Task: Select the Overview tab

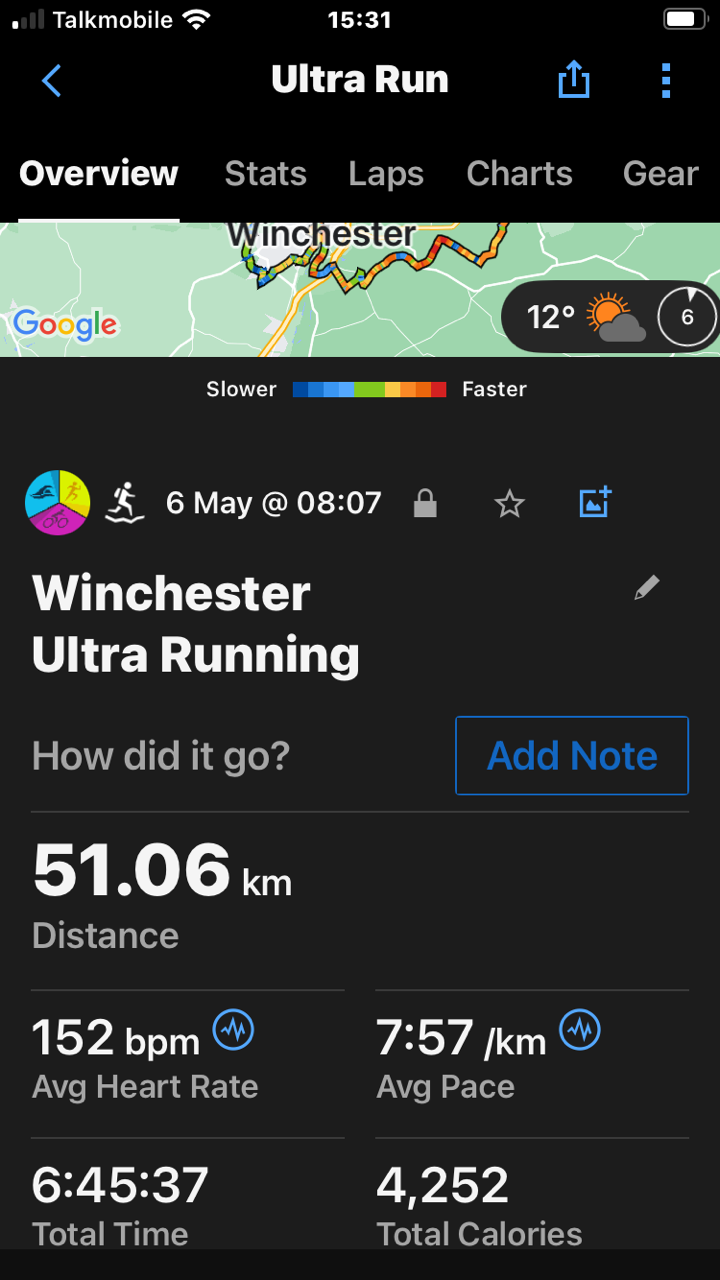Action: click(98, 174)
